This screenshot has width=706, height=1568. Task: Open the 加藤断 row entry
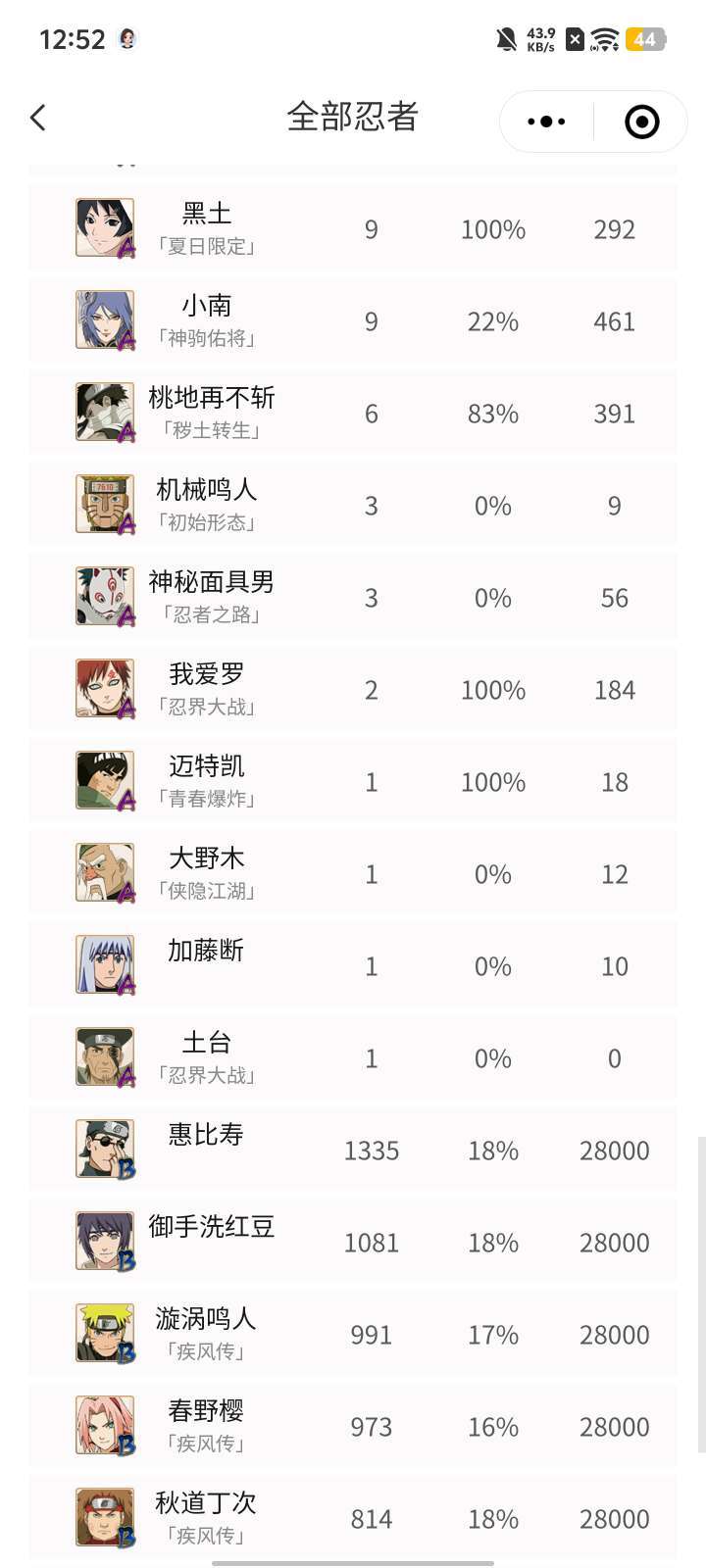[x=353, y=965]
